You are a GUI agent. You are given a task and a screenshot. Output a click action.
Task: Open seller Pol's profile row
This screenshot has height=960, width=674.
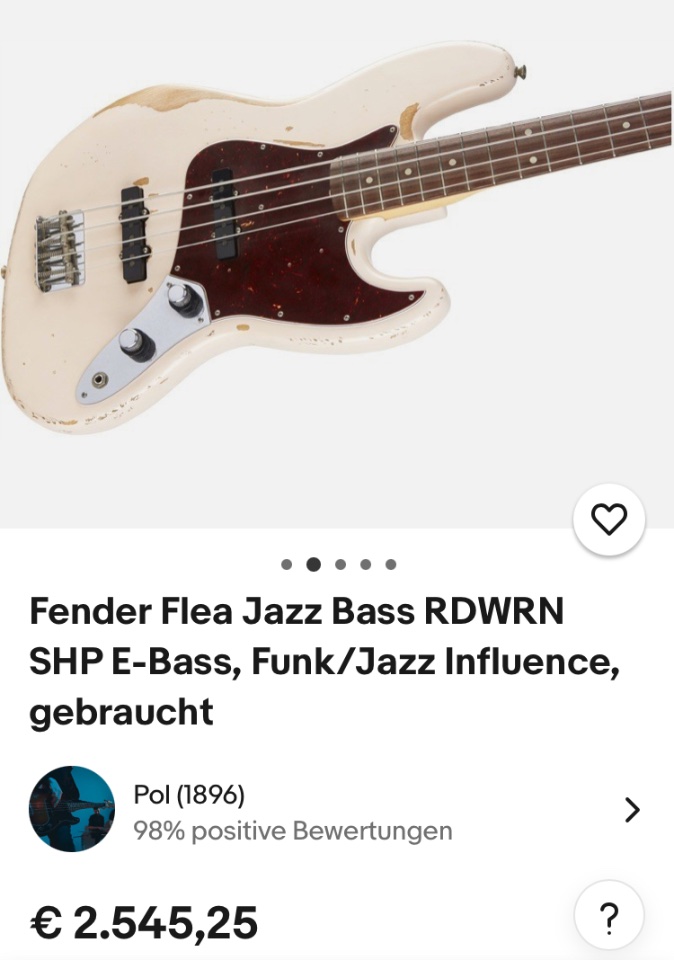click(x=336, y=809)
